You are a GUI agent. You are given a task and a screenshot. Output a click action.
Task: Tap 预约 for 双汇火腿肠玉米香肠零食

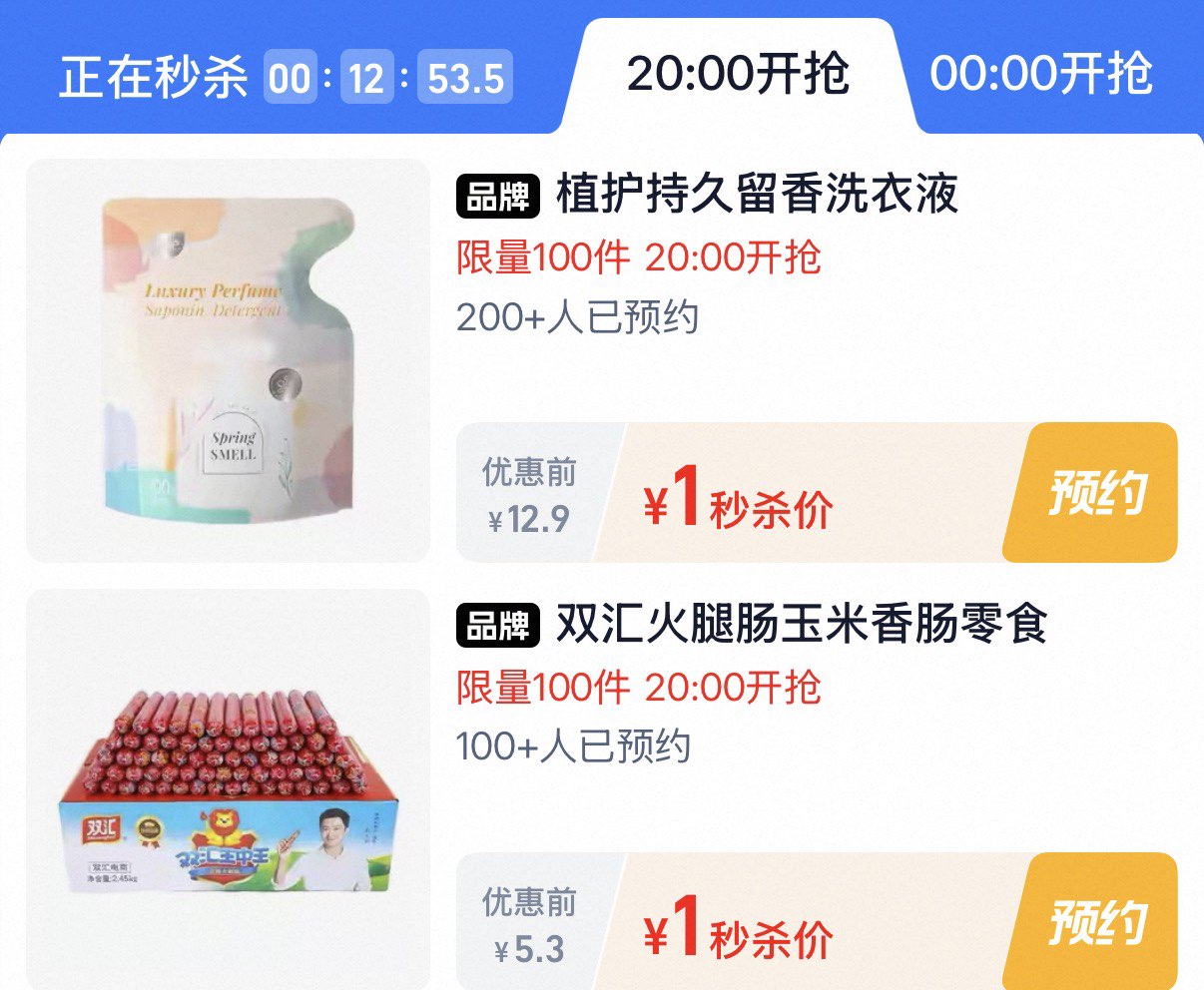tap(1092, 920)
